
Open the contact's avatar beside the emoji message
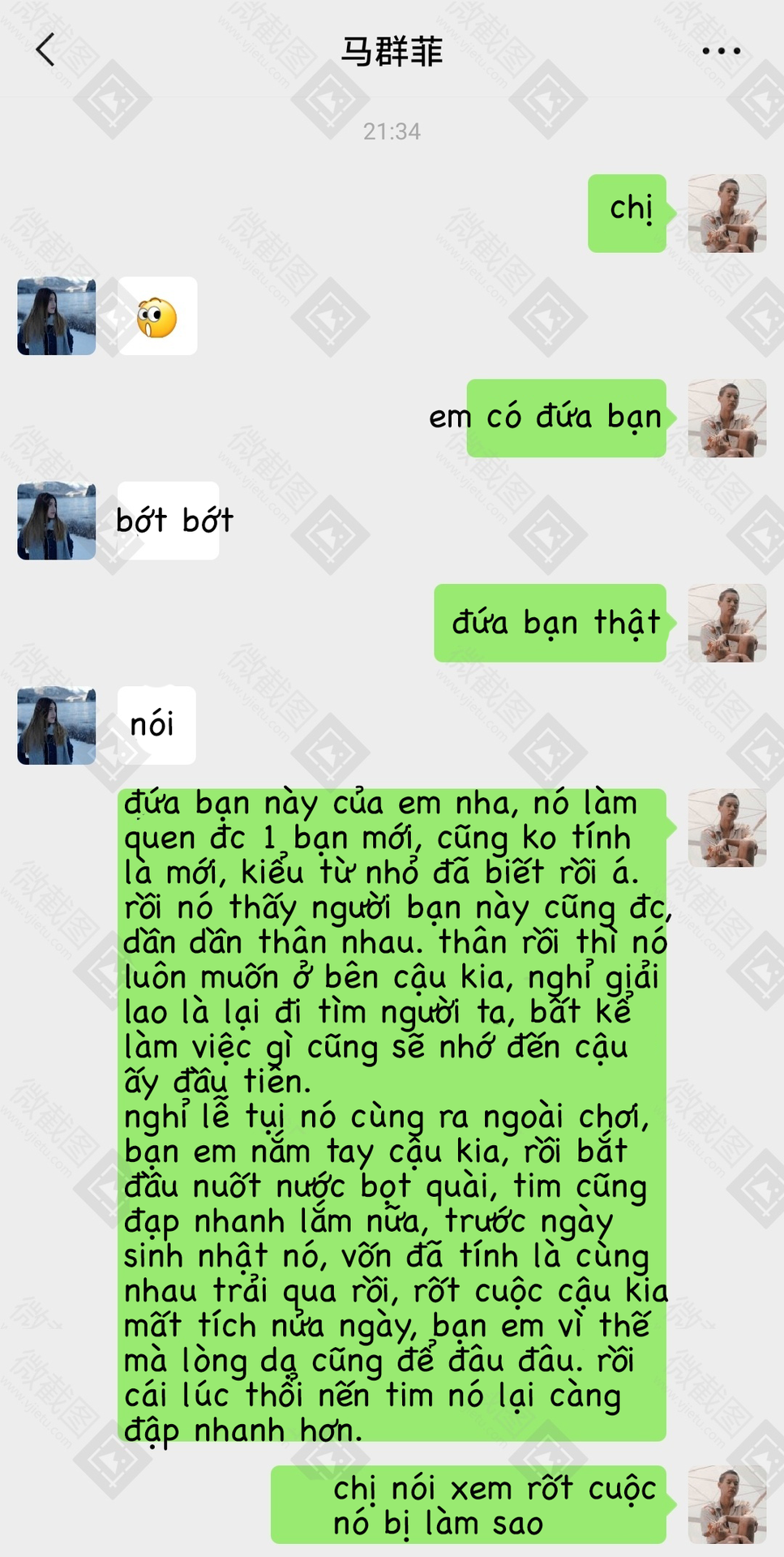[57, 315]
